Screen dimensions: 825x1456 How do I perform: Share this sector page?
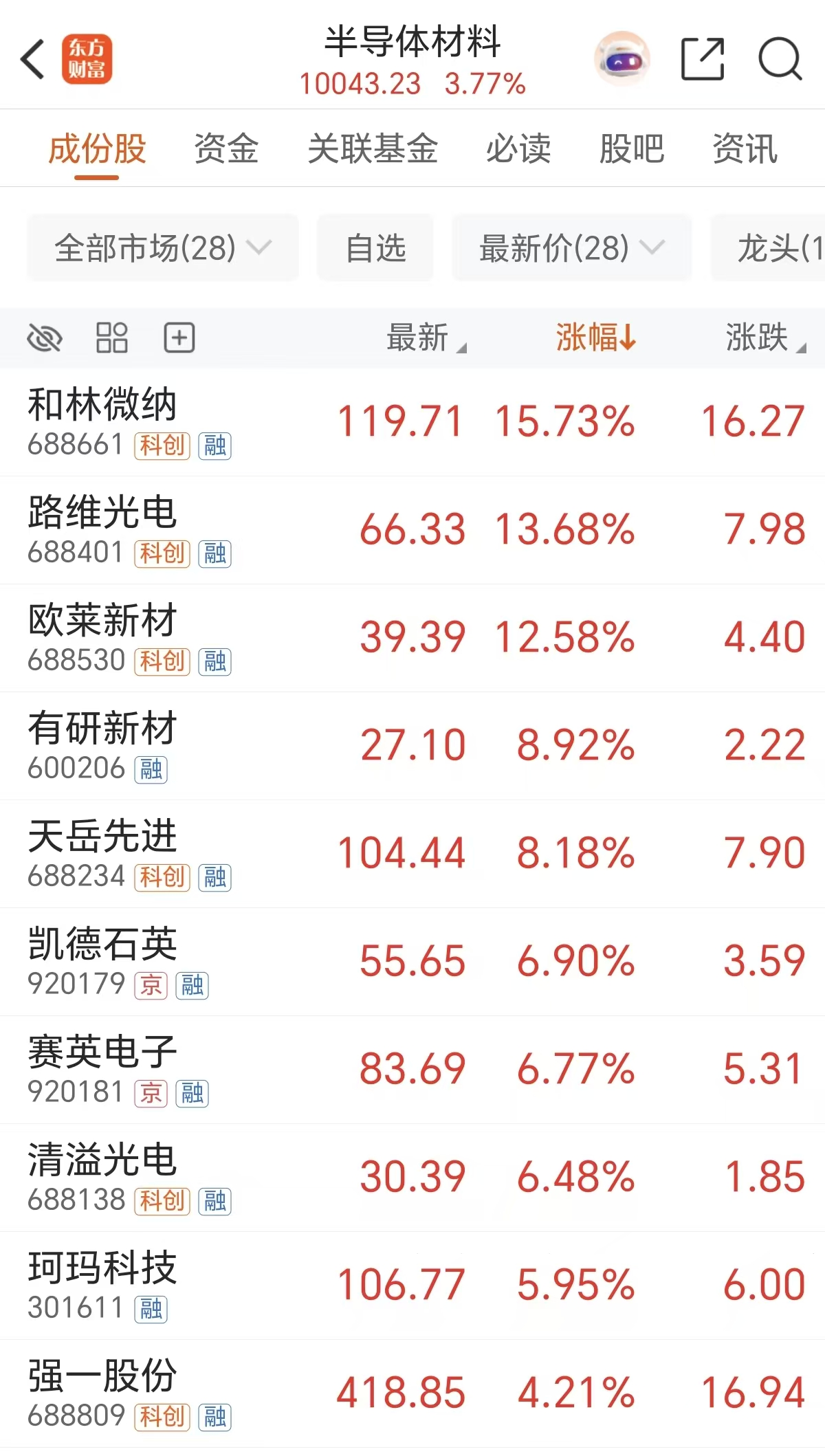point(702,59)
